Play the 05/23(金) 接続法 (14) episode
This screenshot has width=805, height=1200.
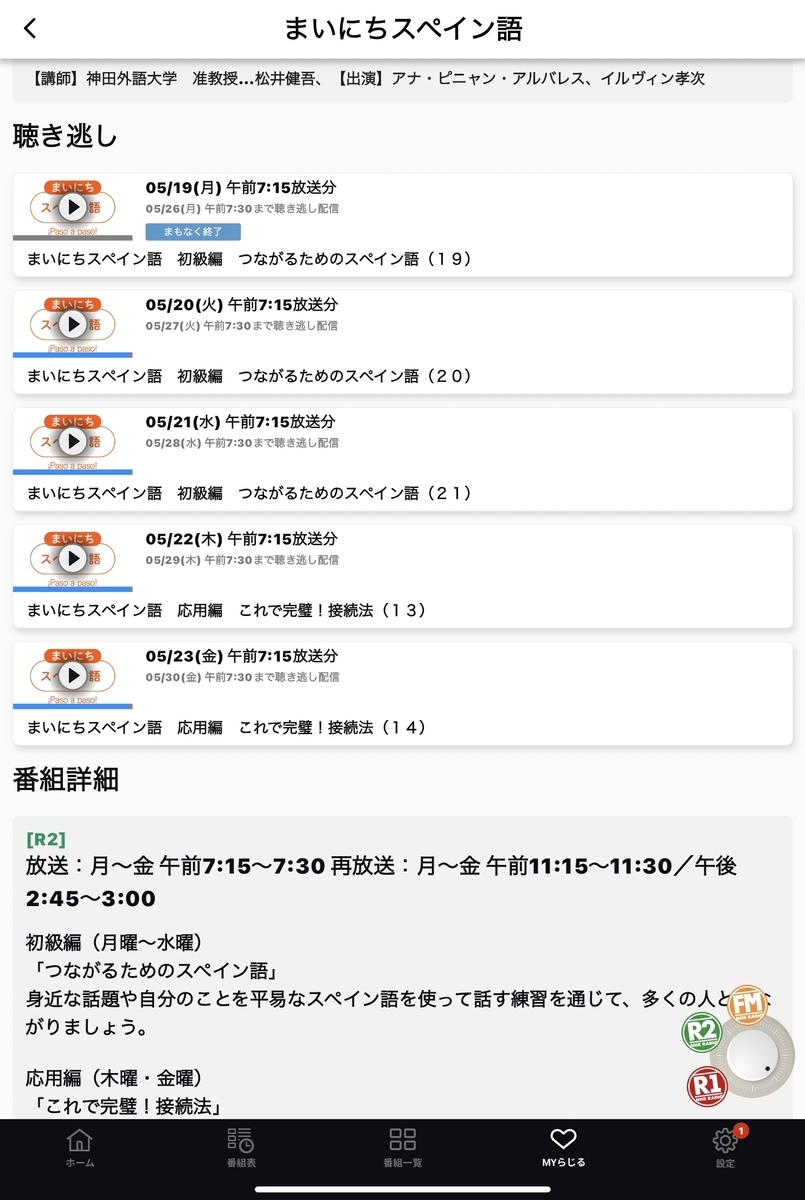(72, 675)
